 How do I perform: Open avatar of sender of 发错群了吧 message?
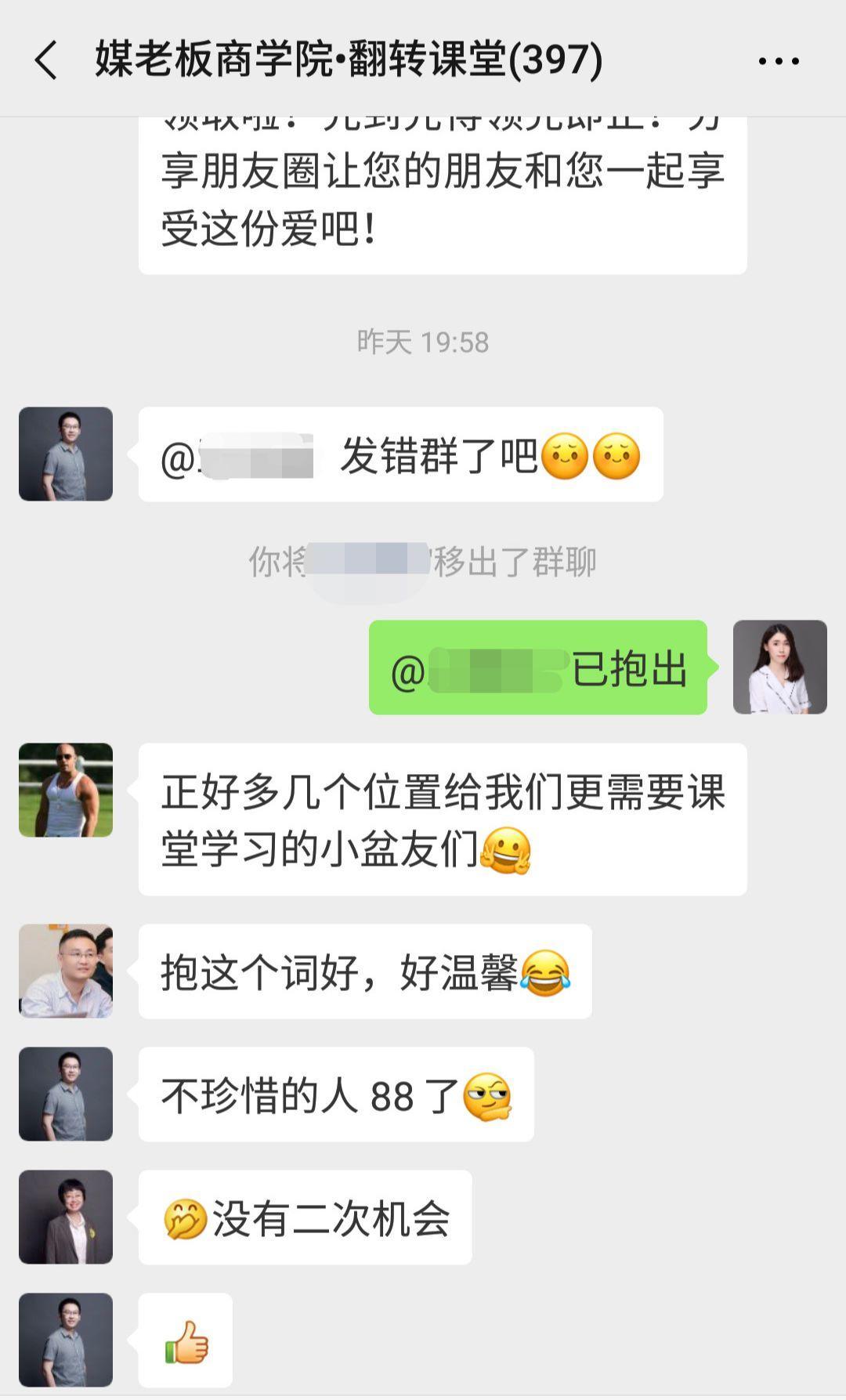coord(66,454)
